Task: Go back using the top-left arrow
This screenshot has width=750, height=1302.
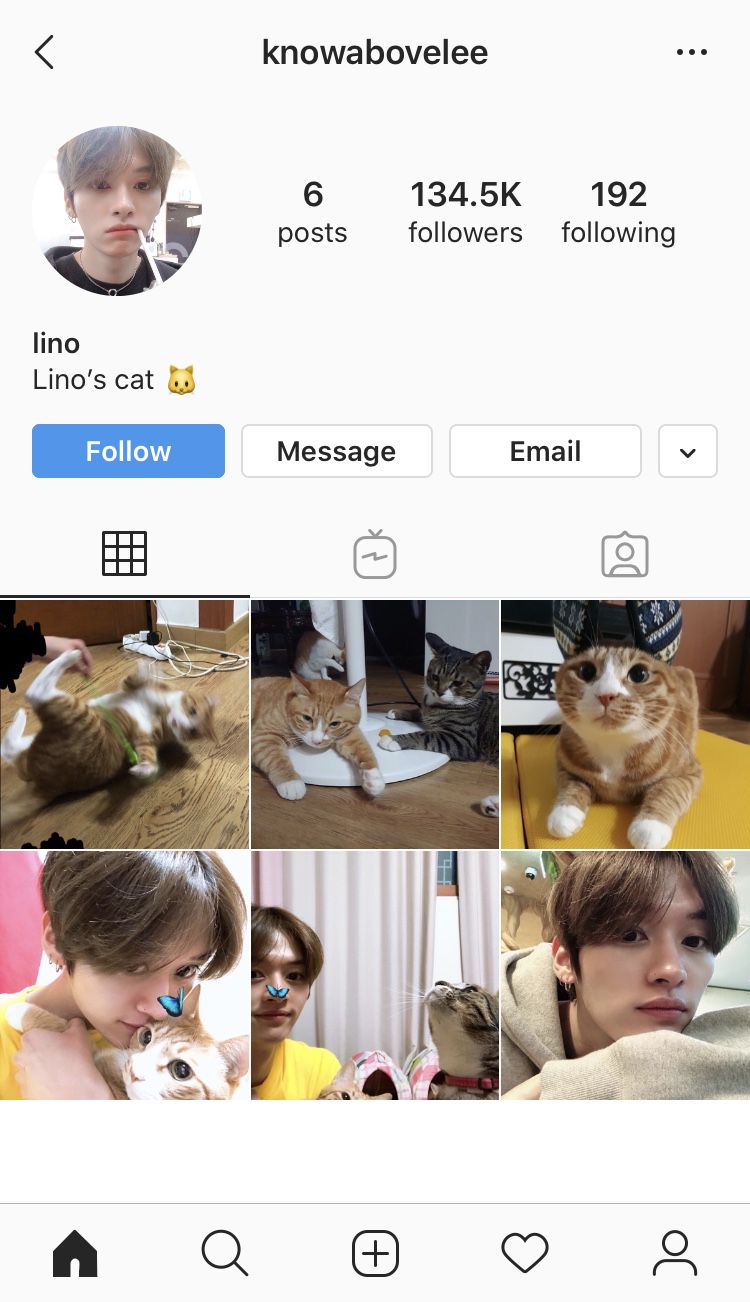Action: tap(44, 52)
